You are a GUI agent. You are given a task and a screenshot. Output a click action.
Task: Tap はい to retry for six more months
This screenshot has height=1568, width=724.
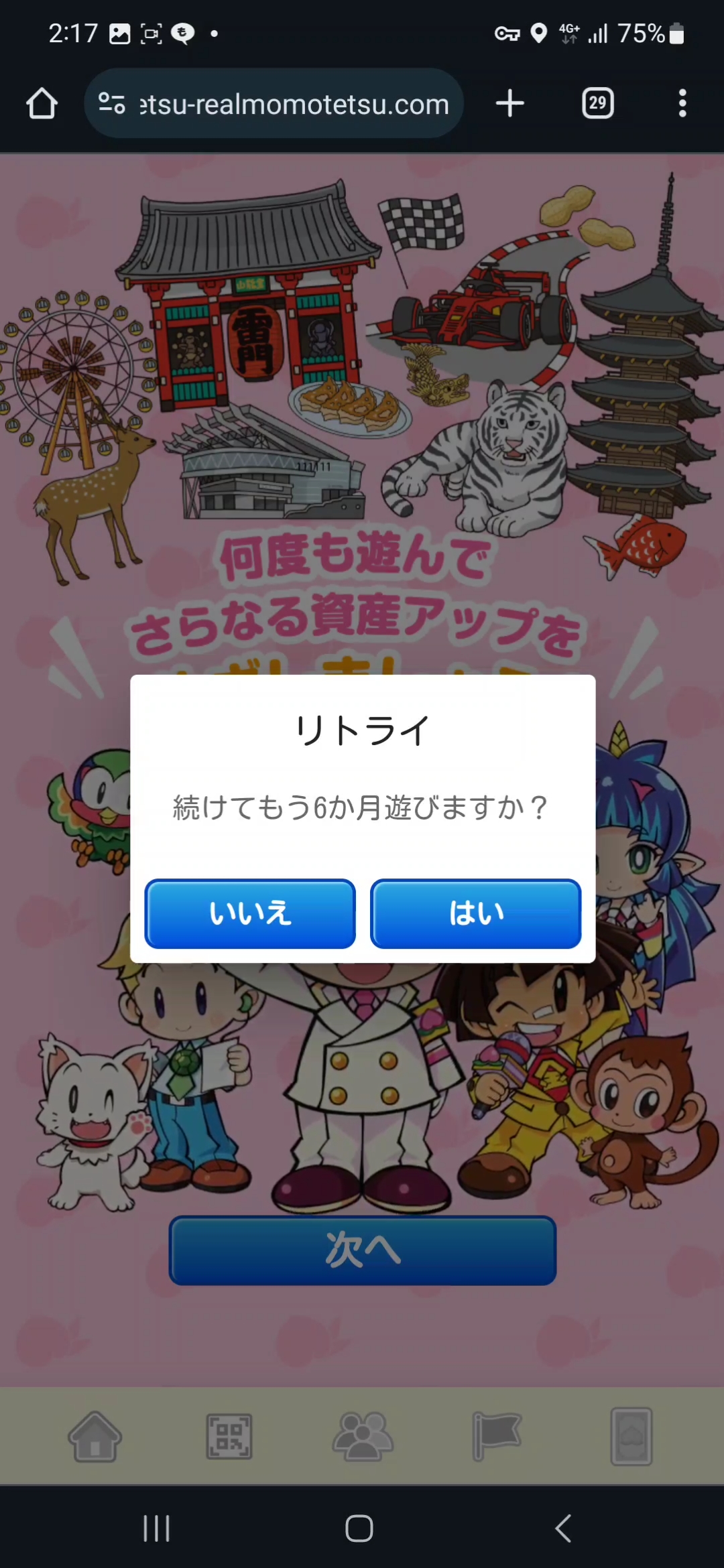tap(476, 913)
